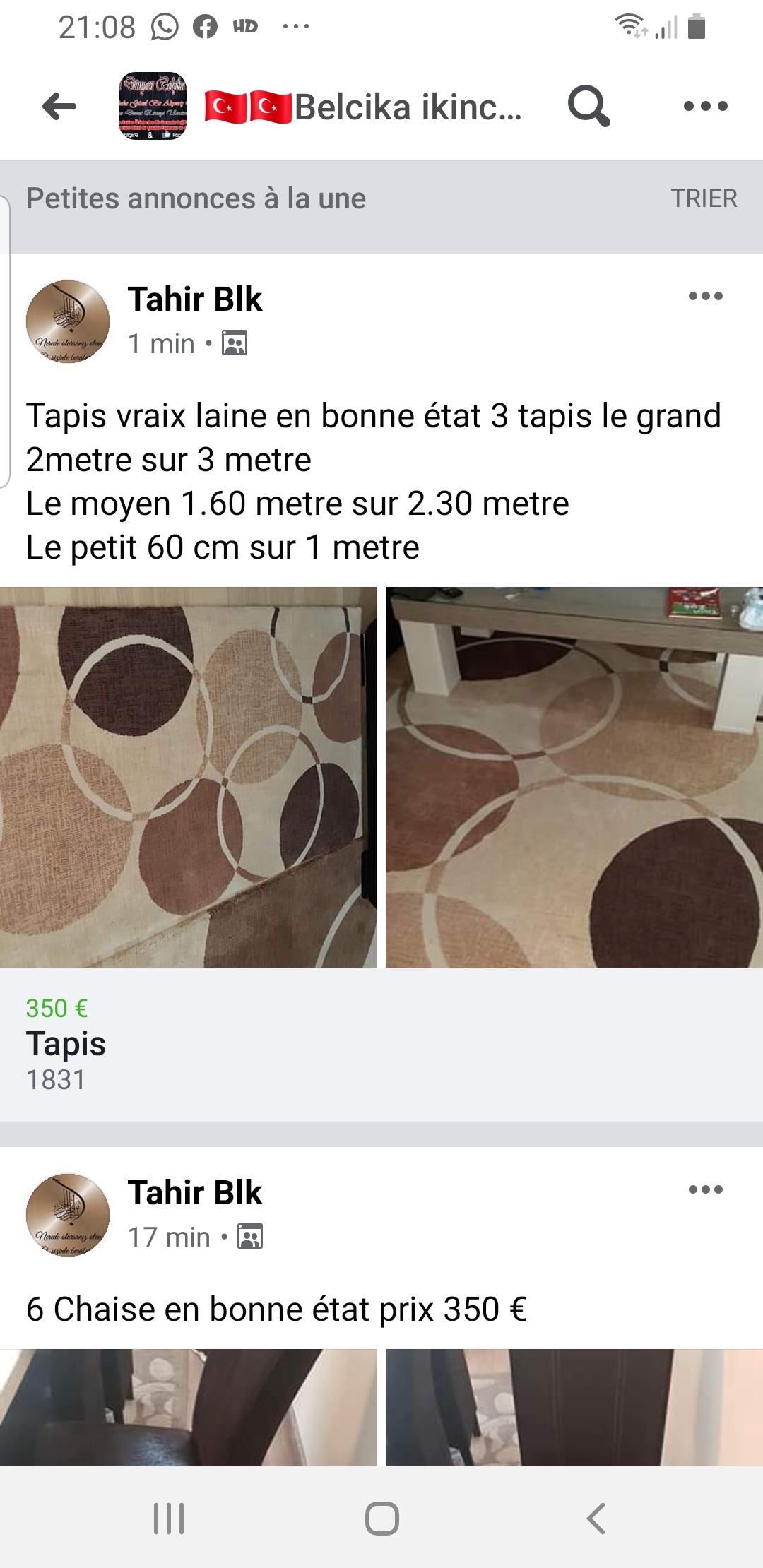Open Tahir Blk's profile on Tapis post
Screen dimensions: 763x1568
(x=194, y=299)
